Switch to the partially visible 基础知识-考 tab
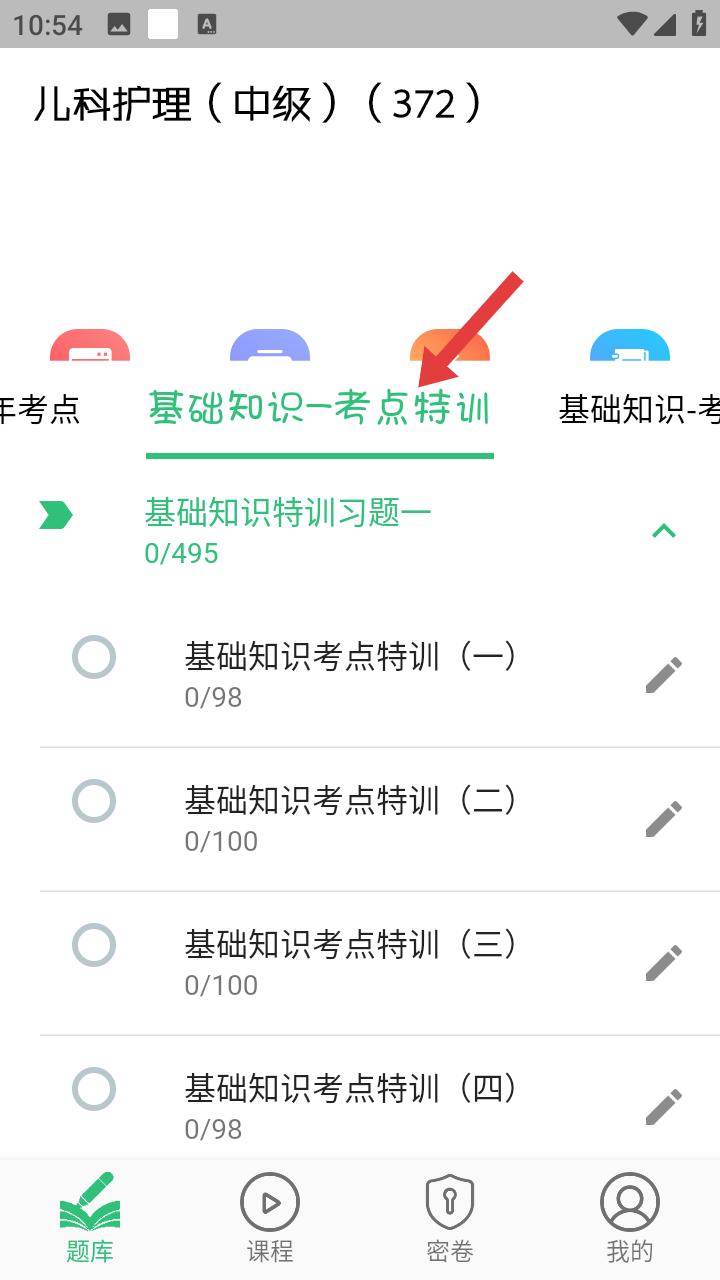 (x=640, y=409)
